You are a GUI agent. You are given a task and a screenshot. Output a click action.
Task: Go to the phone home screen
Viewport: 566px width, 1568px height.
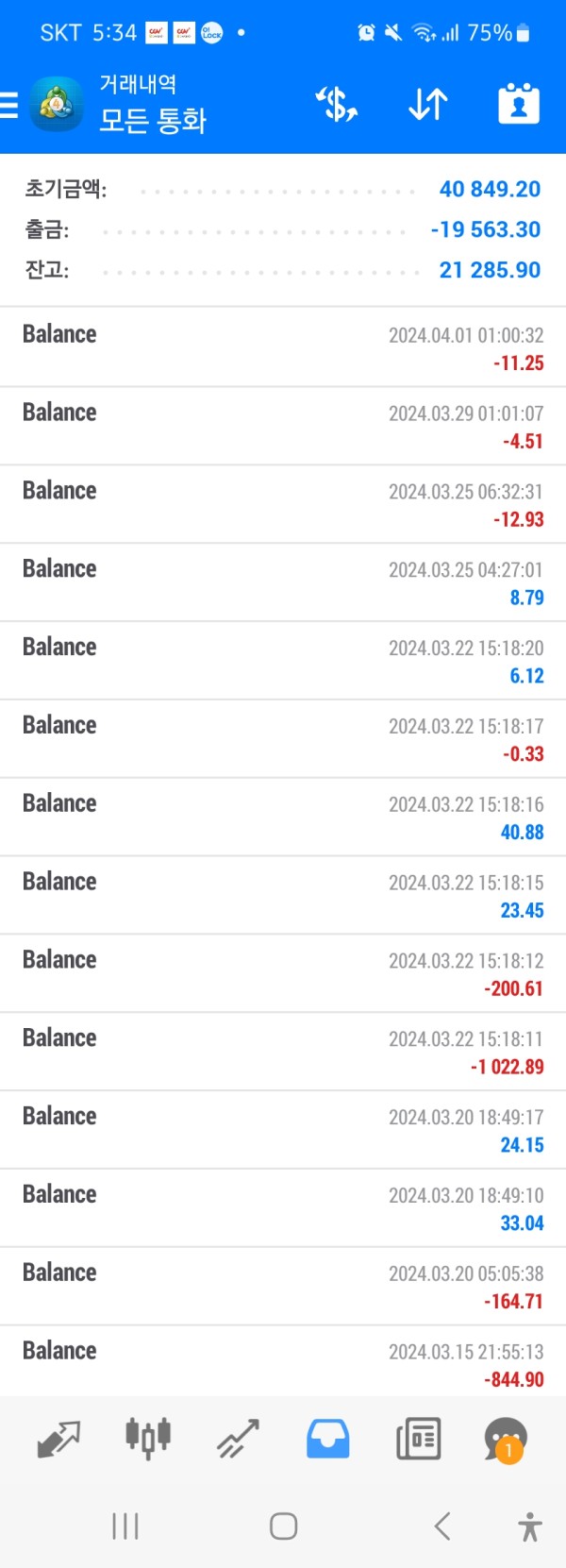tap(283, 1526)
